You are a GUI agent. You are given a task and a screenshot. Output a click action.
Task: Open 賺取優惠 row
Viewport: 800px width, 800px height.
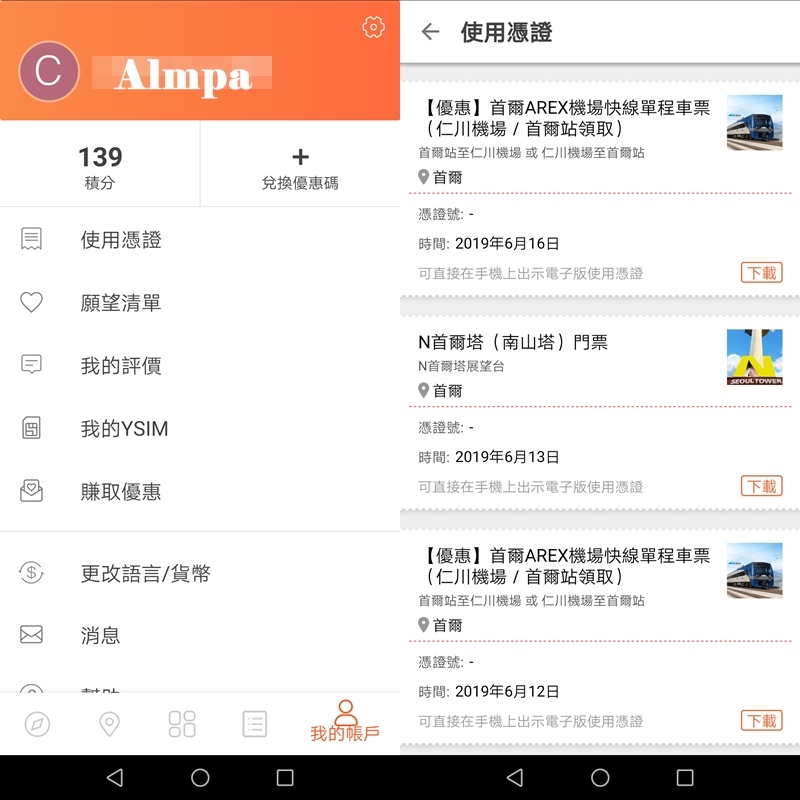(120, 492)
